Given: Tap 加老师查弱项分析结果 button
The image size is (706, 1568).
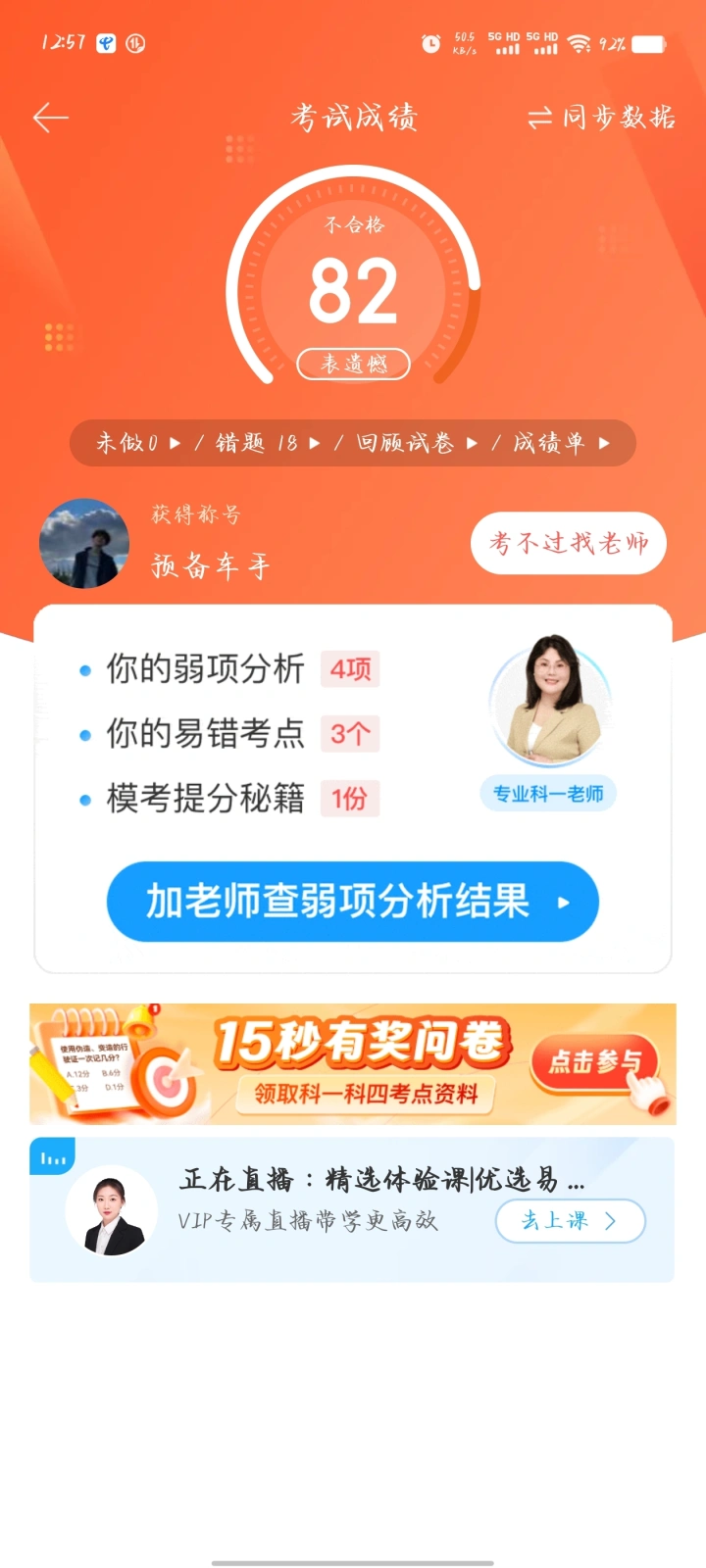Looking at the screenshot, I should pyautogui.click(x=353, y=902).
